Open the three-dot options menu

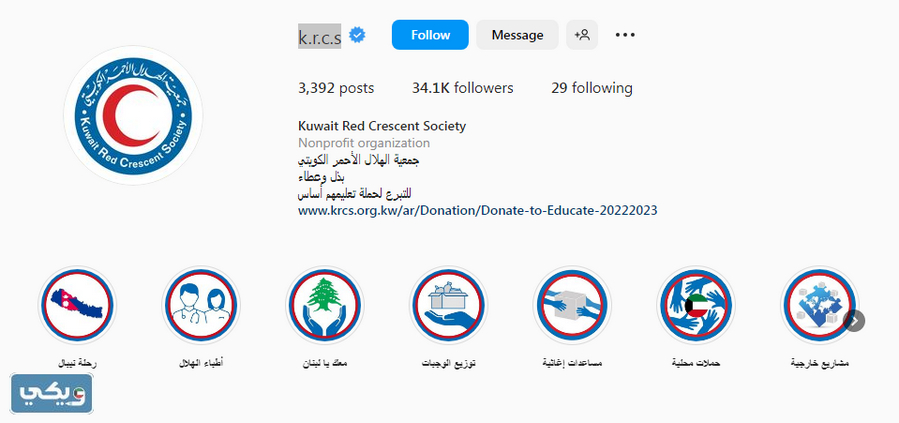coord(625,35)
